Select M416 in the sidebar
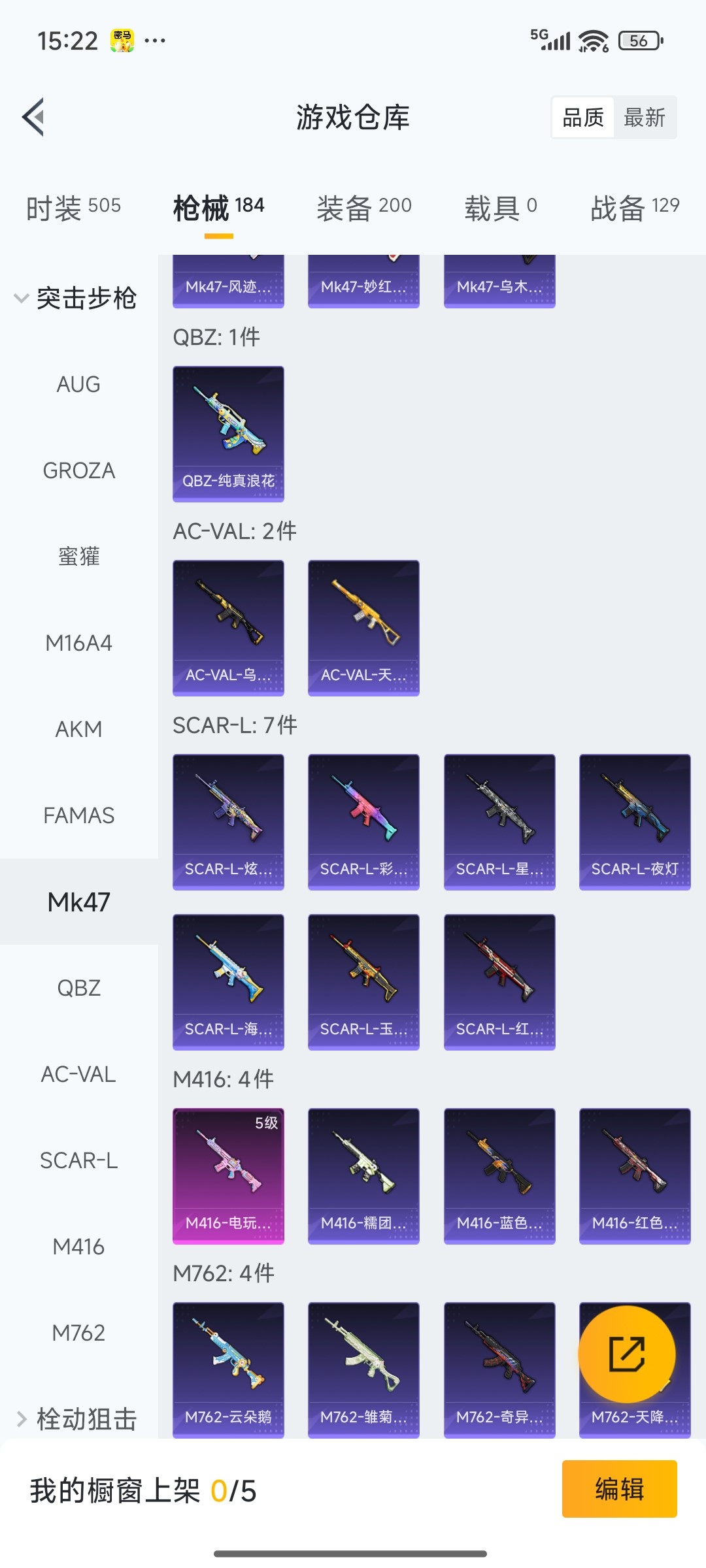This screenshot has width=706, height=1568. [x=78, y=1247]
